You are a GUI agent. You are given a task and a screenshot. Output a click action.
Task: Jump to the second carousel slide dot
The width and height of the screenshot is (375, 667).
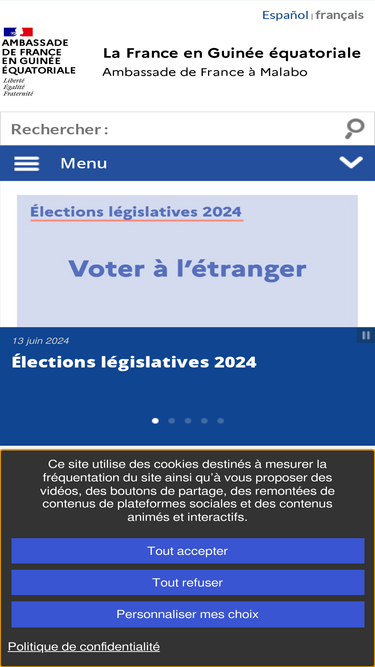[x=171, y=421]
